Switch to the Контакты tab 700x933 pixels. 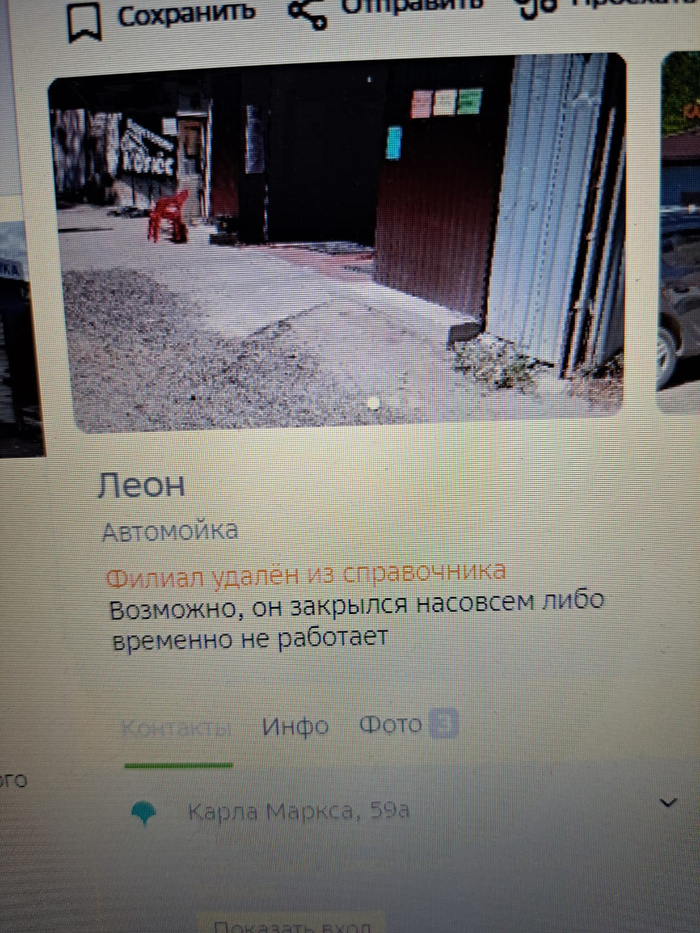tap(176, 728)
